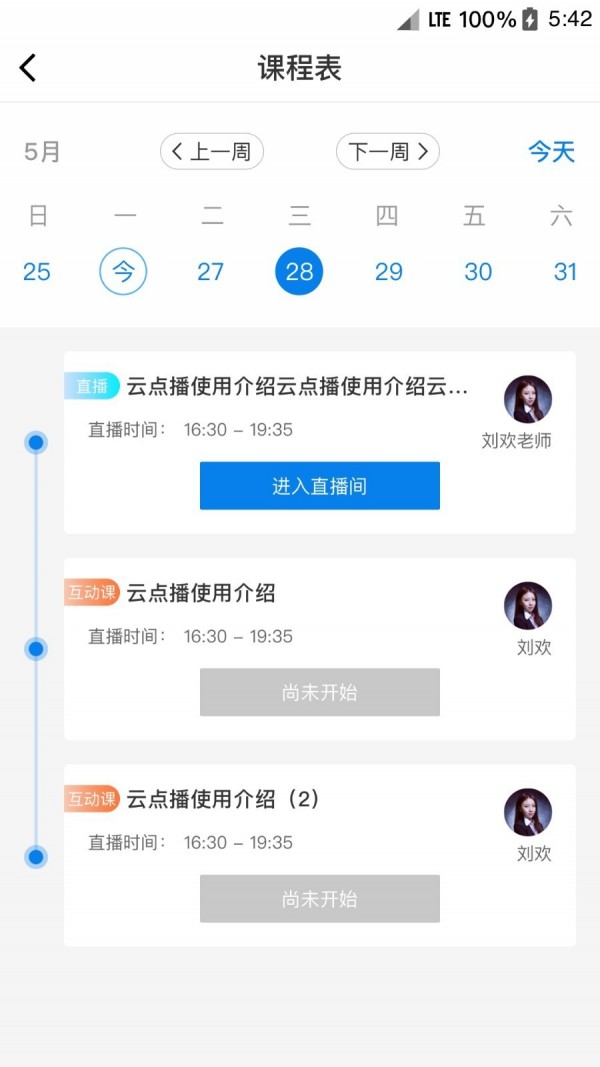Select date 28 in the calendar
The image size is (600, 1067).
[299, 271]
